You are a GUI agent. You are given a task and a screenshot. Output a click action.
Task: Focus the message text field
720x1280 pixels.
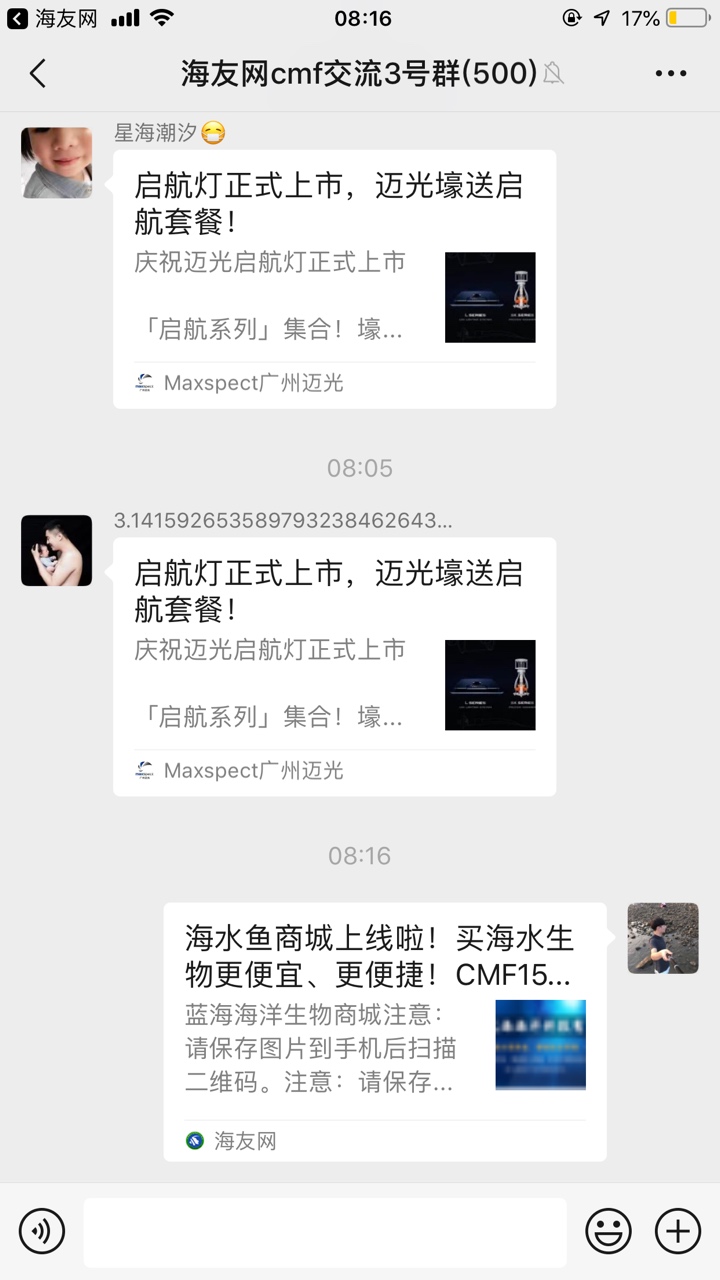pos(324,1231)
